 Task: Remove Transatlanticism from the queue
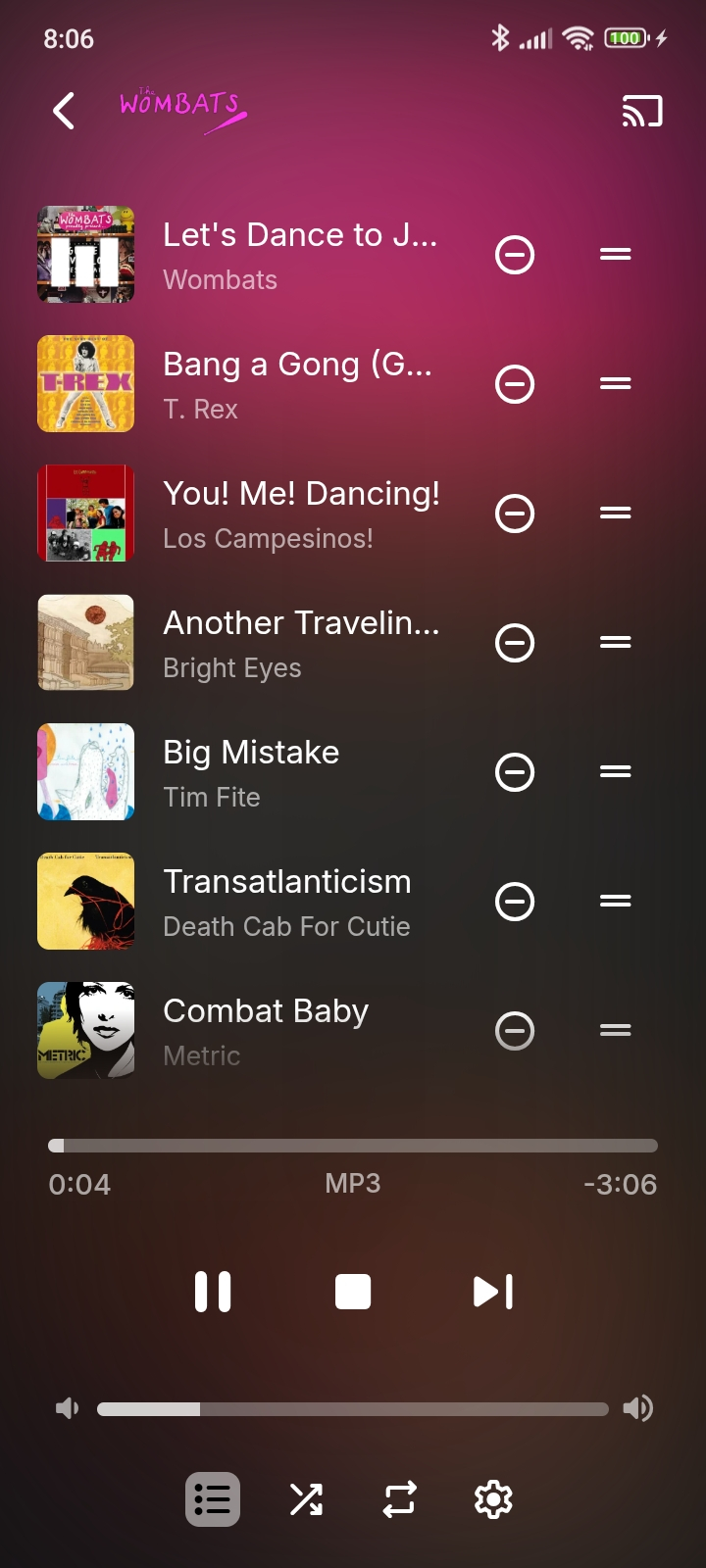click(515, 902)
